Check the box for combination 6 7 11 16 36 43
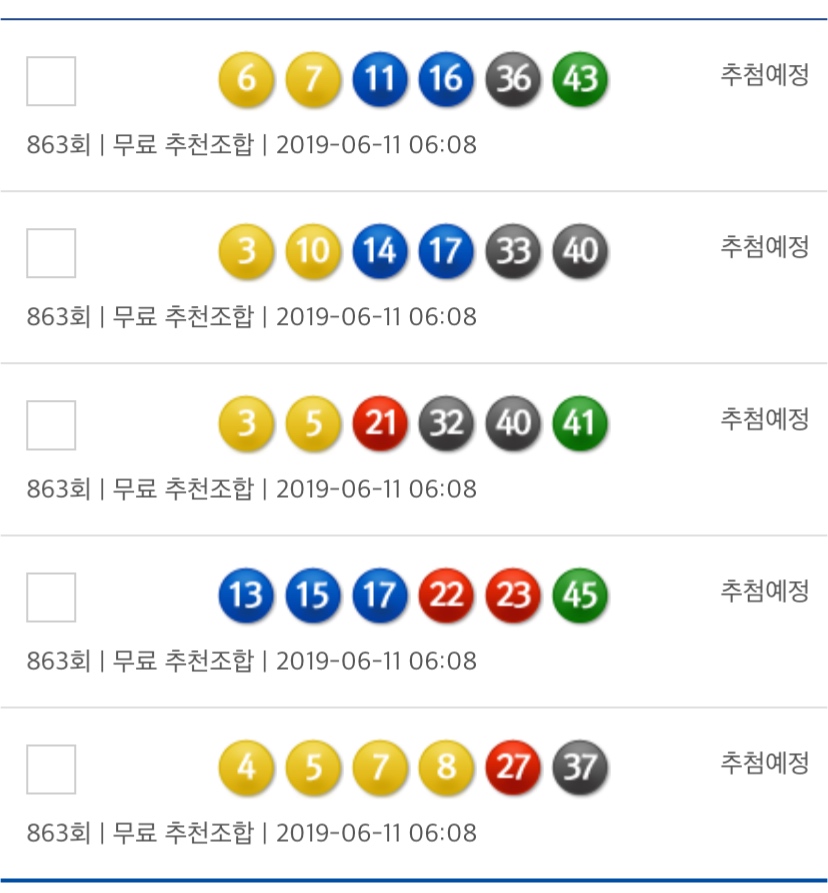This screenshot has height=893, width=828. click(x=51, y=81)
